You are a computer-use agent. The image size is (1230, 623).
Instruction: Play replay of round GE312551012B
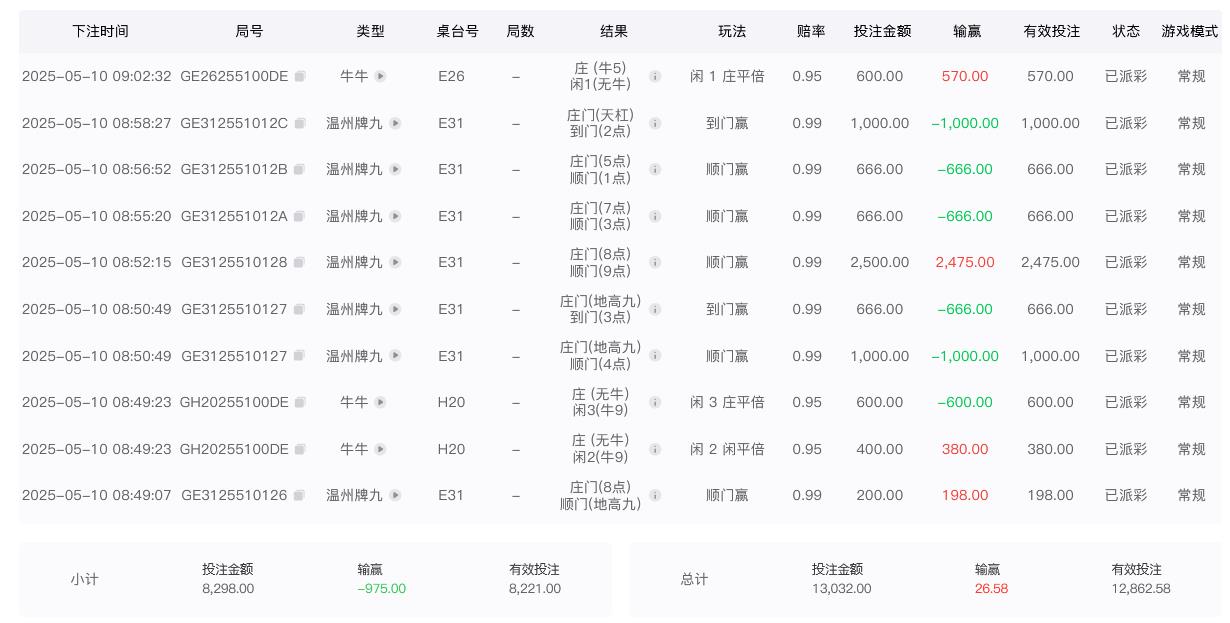coord(396,169)
